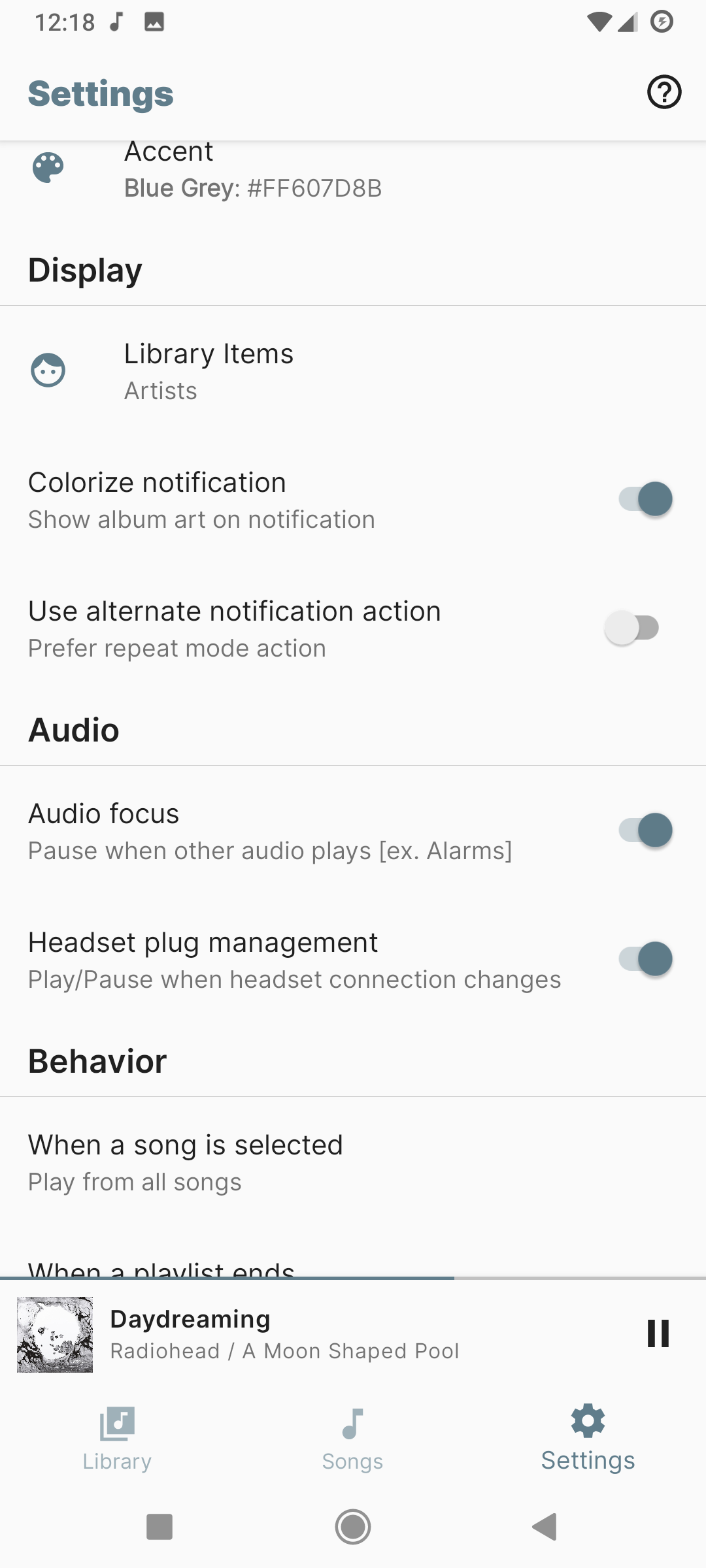Pause the song Daydreaming
This screenshot has height=1568, width=706.
pyautogui.click(x=658, y=1333)
